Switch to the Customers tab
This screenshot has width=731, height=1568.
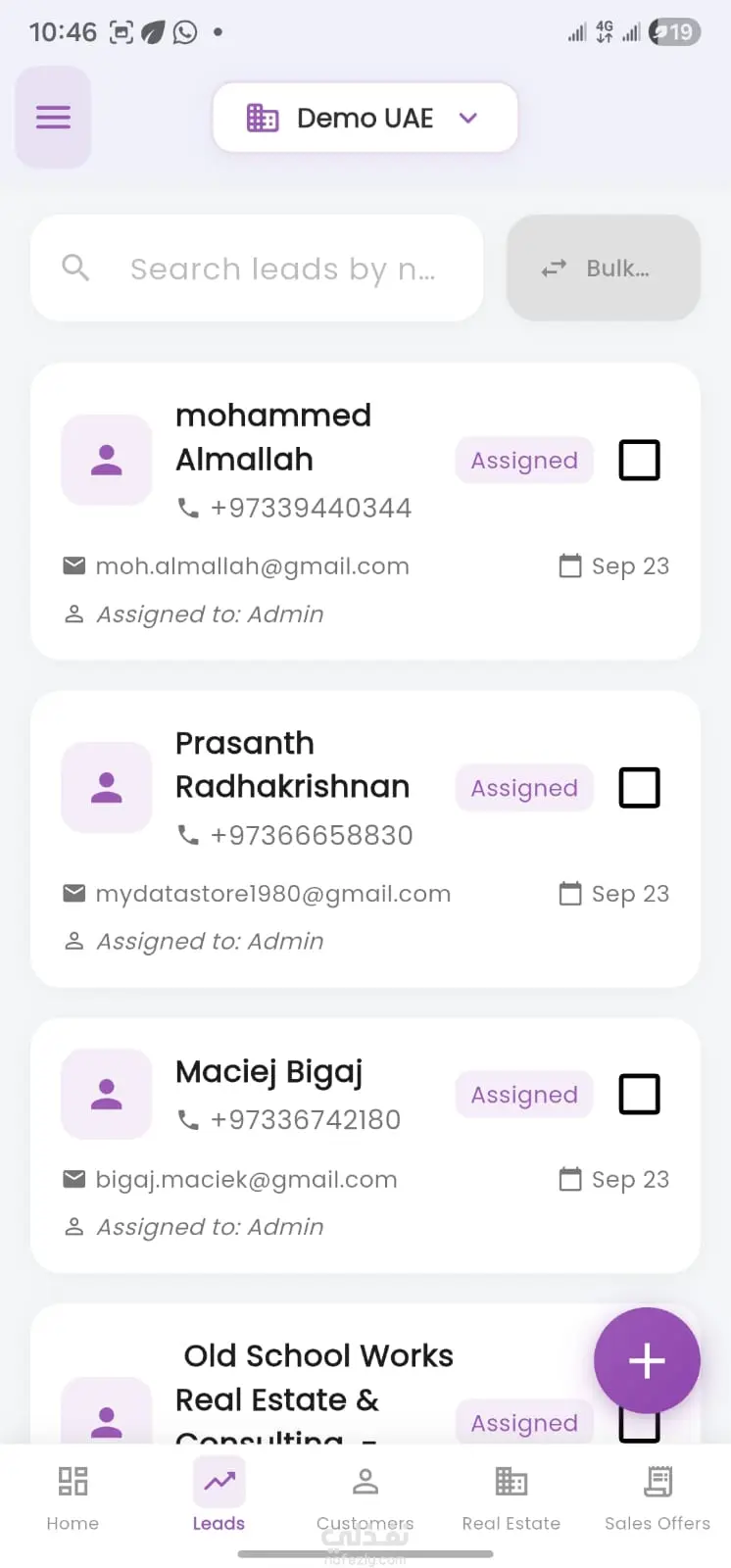[365, 1496]
